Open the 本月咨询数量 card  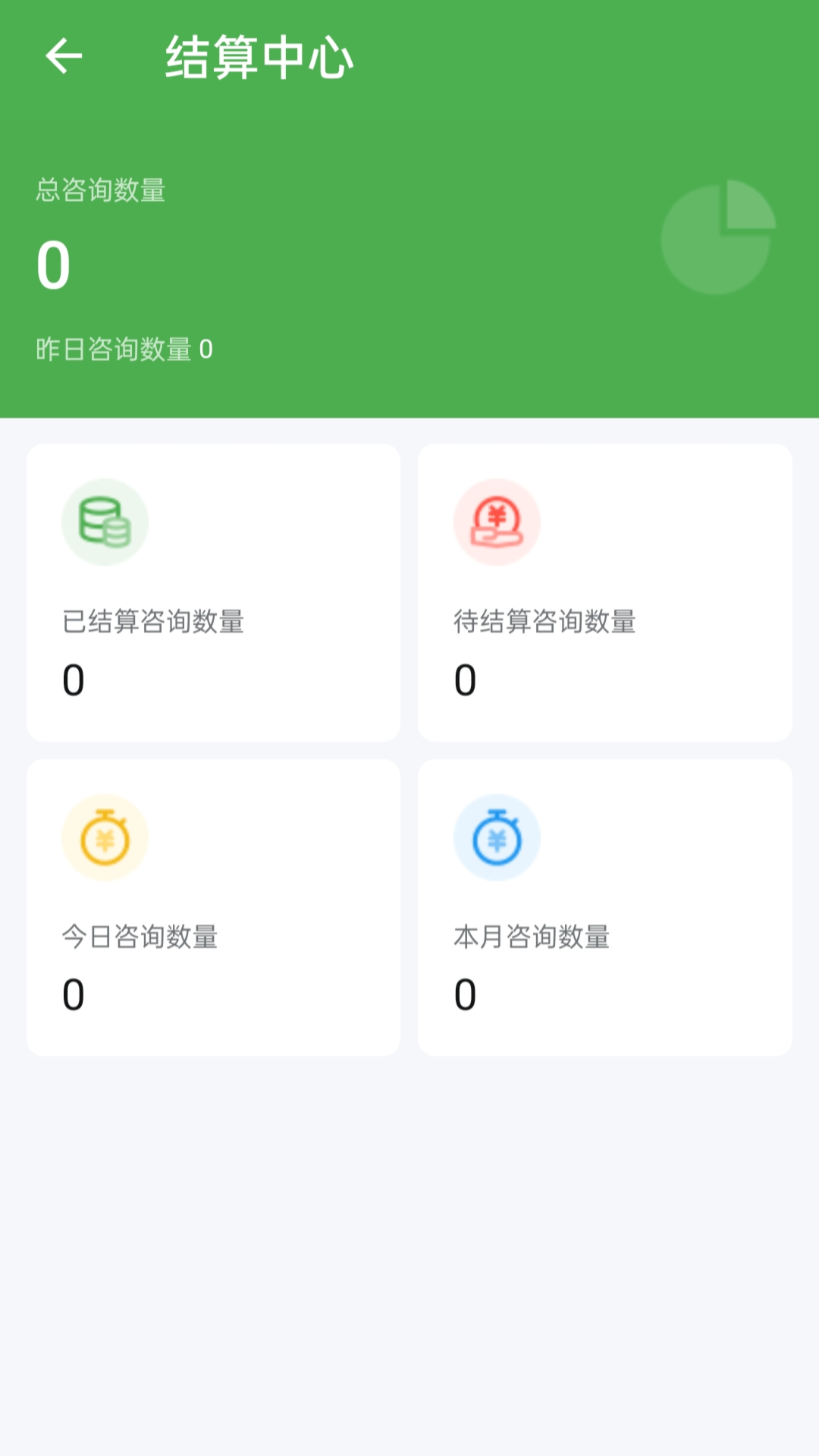(605, 908)
